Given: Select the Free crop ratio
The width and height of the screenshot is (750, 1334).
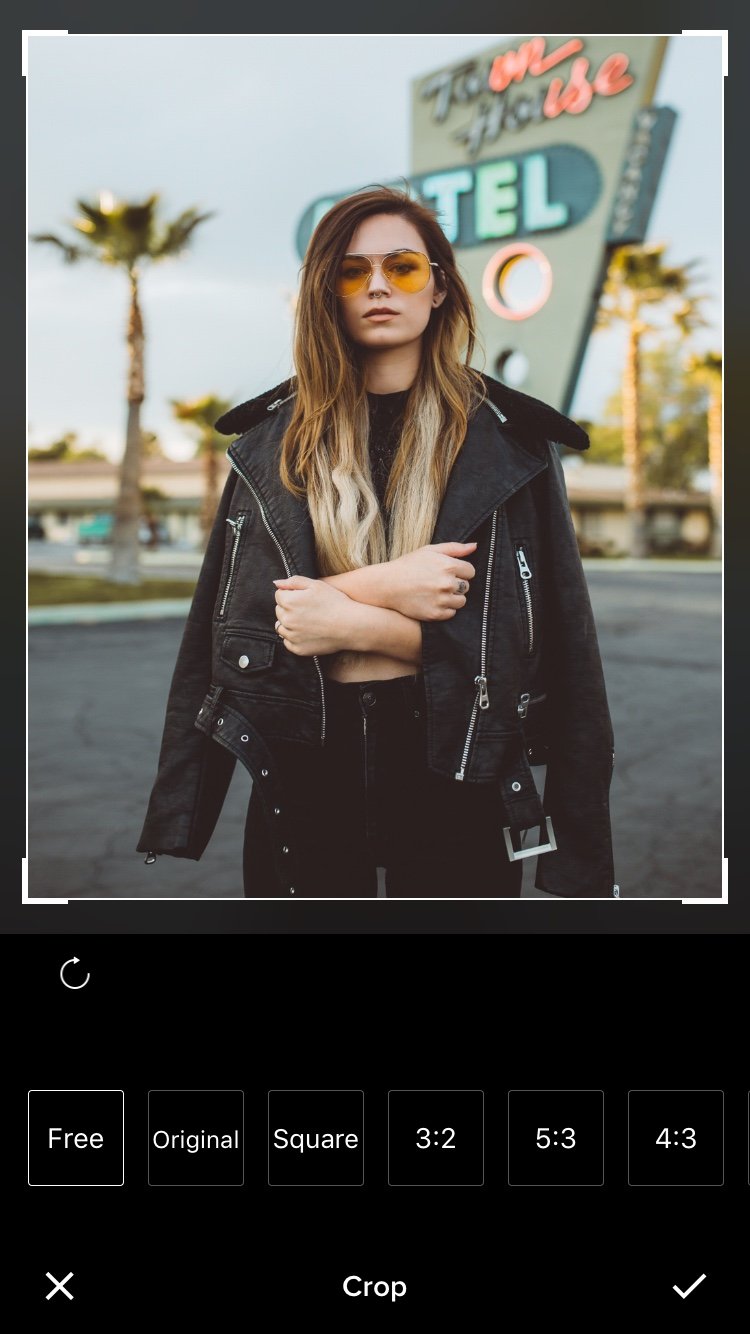Looking at the screenshot, I should point(76,1138).
